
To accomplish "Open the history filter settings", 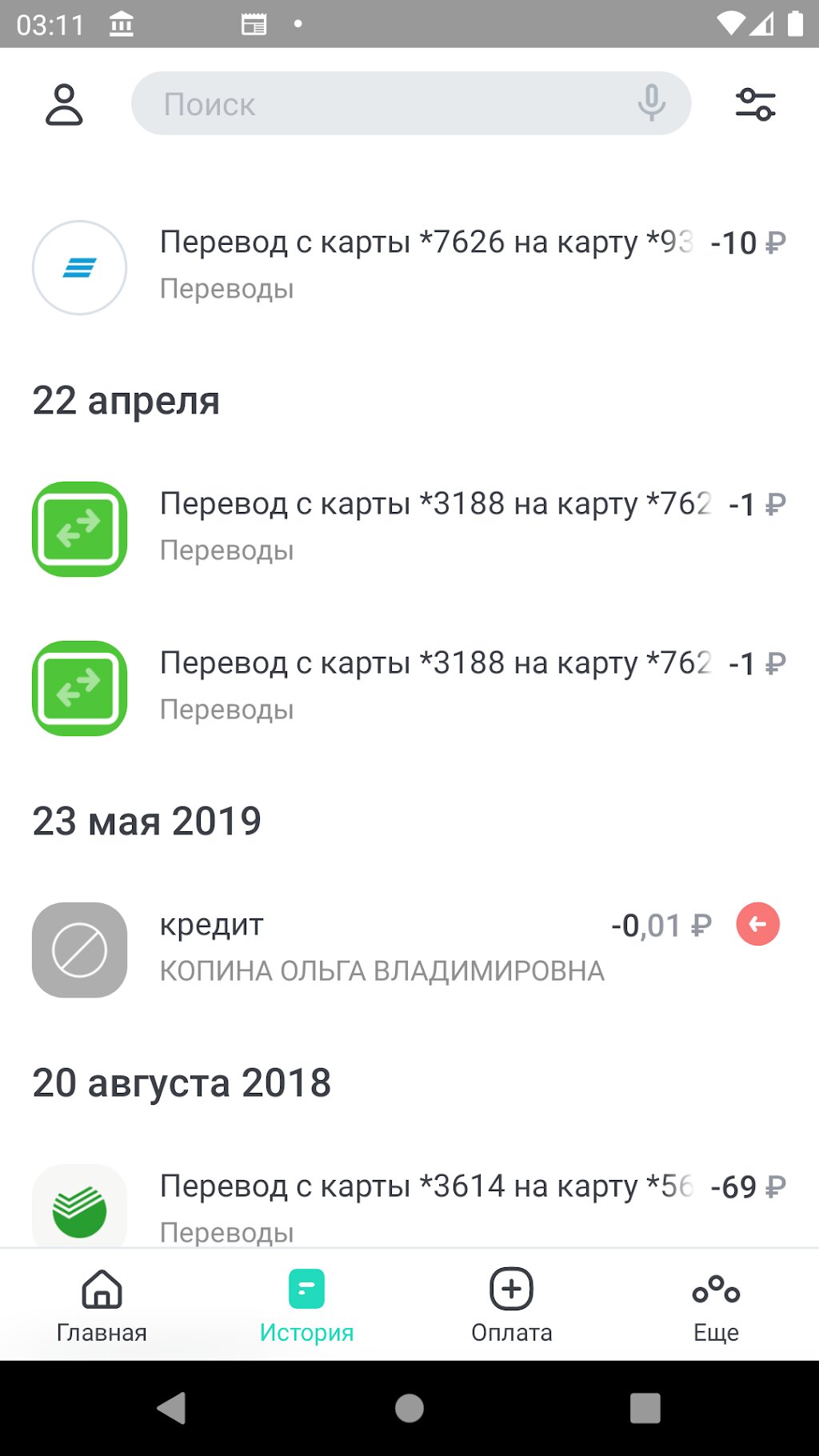I will (756, 105).
